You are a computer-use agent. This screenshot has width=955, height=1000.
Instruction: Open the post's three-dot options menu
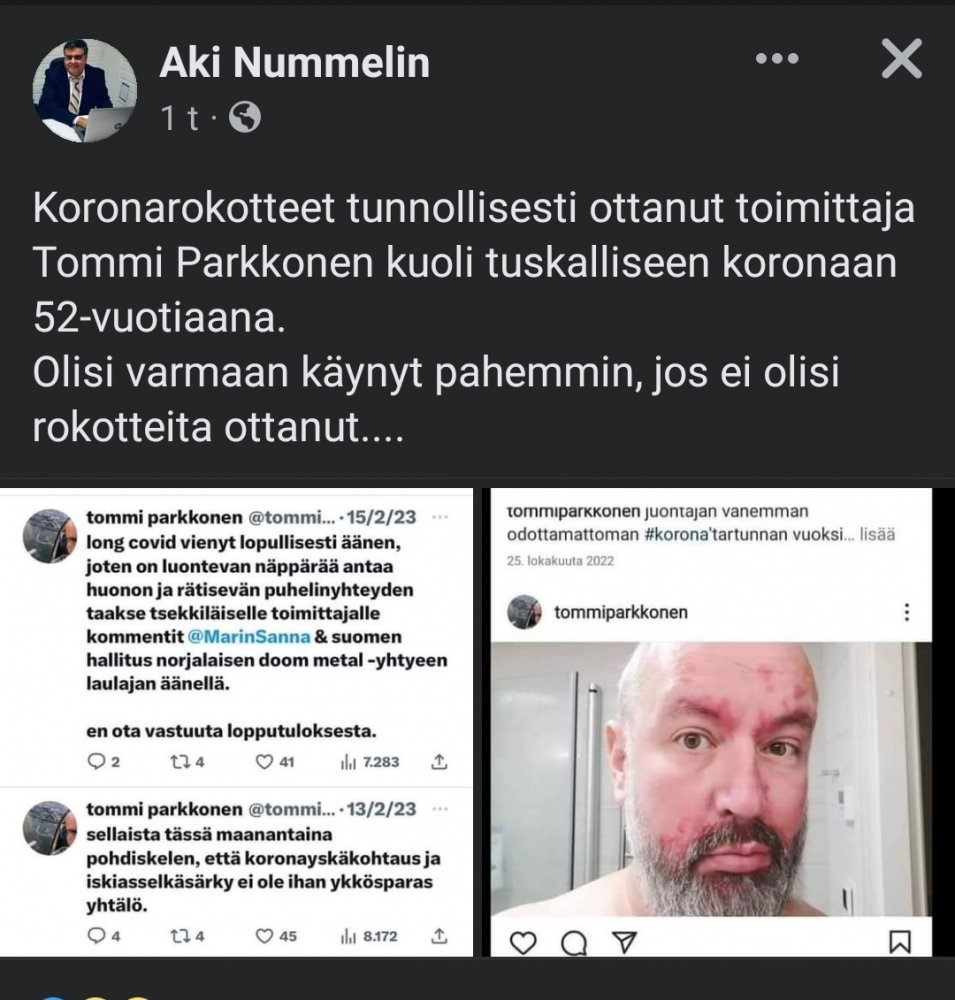coord(776,60)
